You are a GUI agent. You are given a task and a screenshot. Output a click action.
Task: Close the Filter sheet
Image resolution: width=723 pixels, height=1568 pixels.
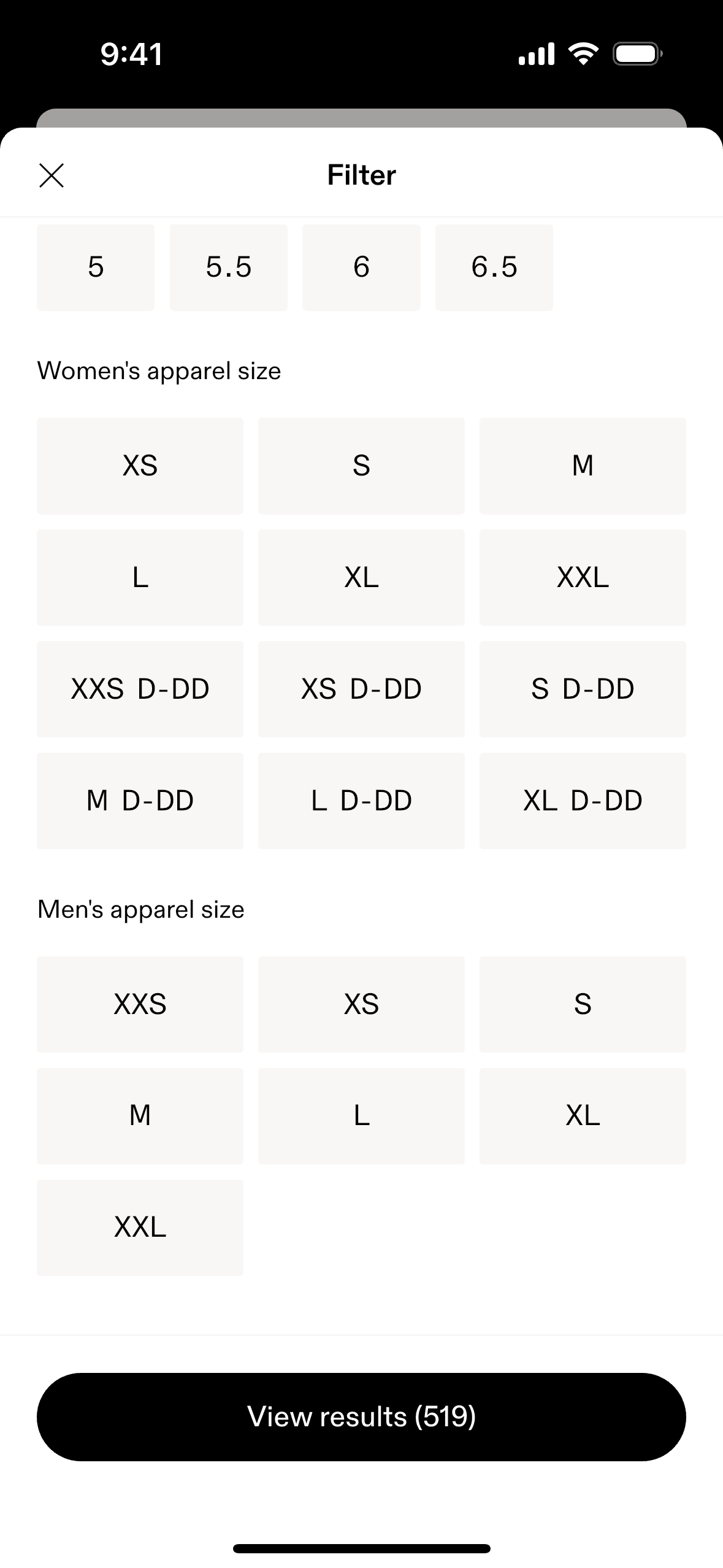point(52,175)
